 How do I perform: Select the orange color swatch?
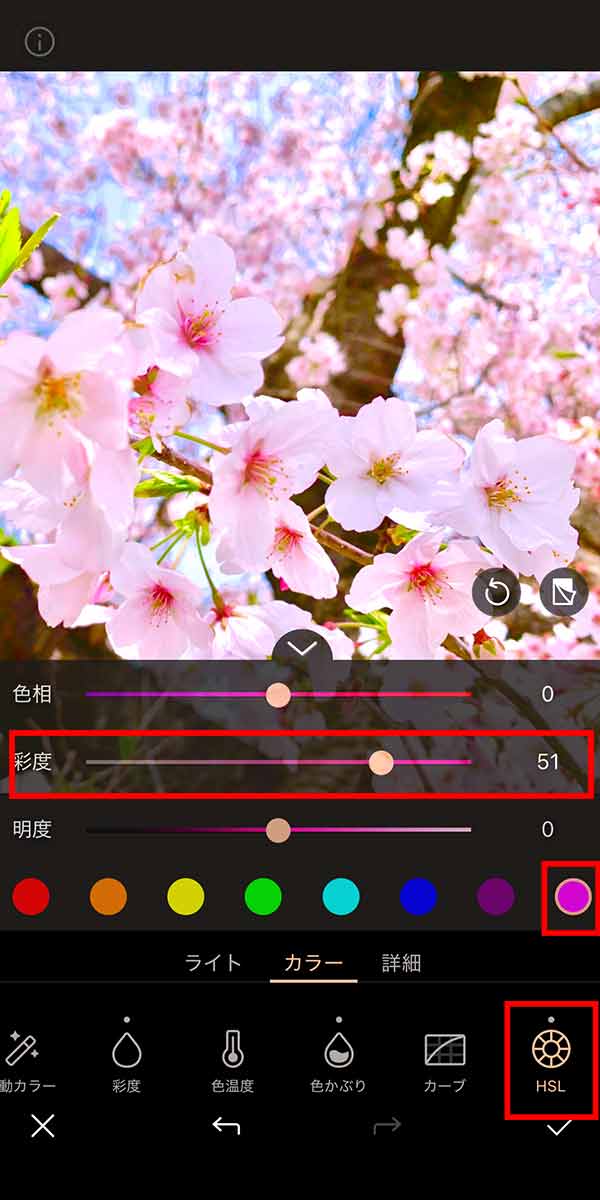point(108,897)
